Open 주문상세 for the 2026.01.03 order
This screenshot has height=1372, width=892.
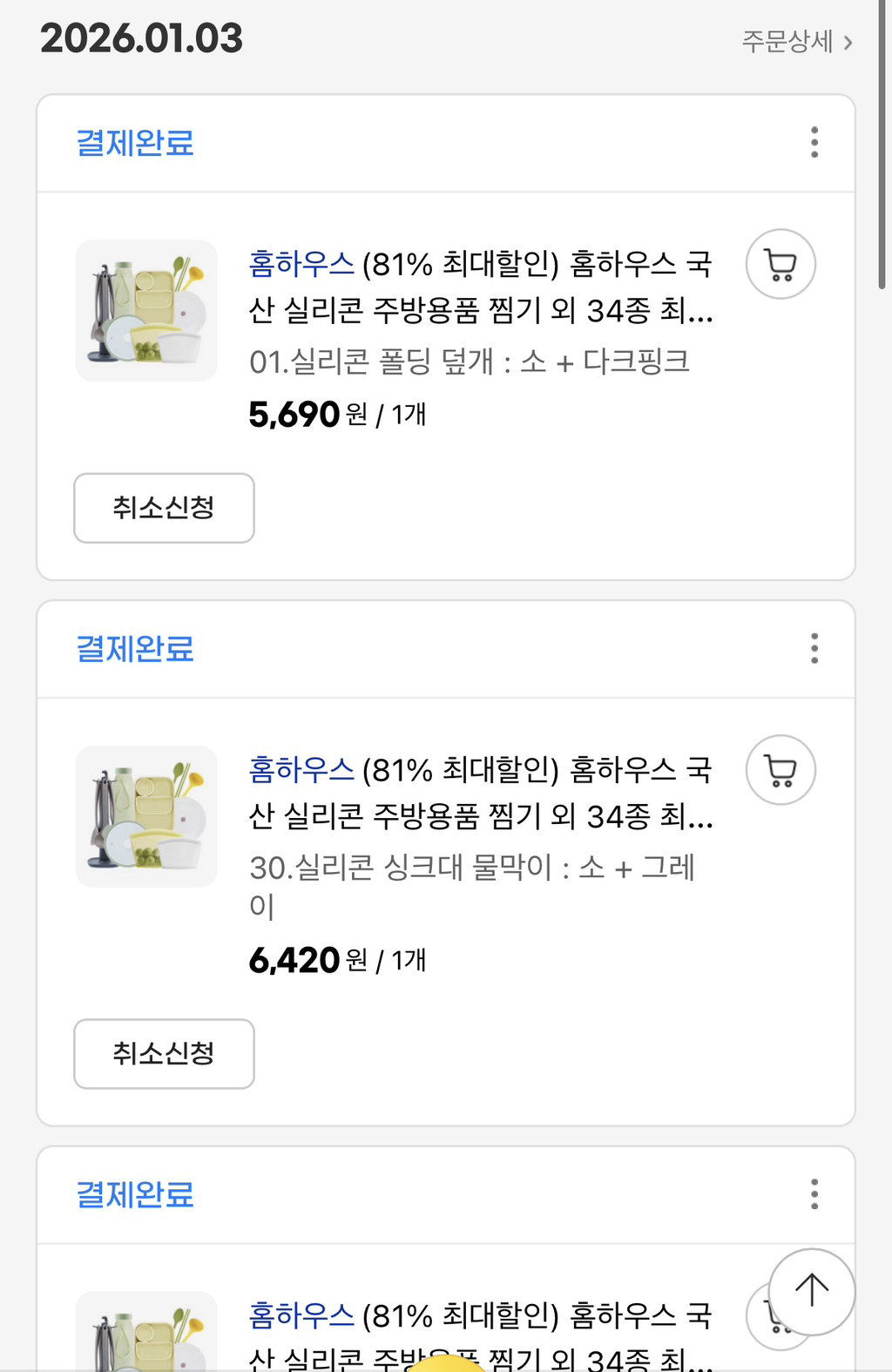[x=796, y=41]
